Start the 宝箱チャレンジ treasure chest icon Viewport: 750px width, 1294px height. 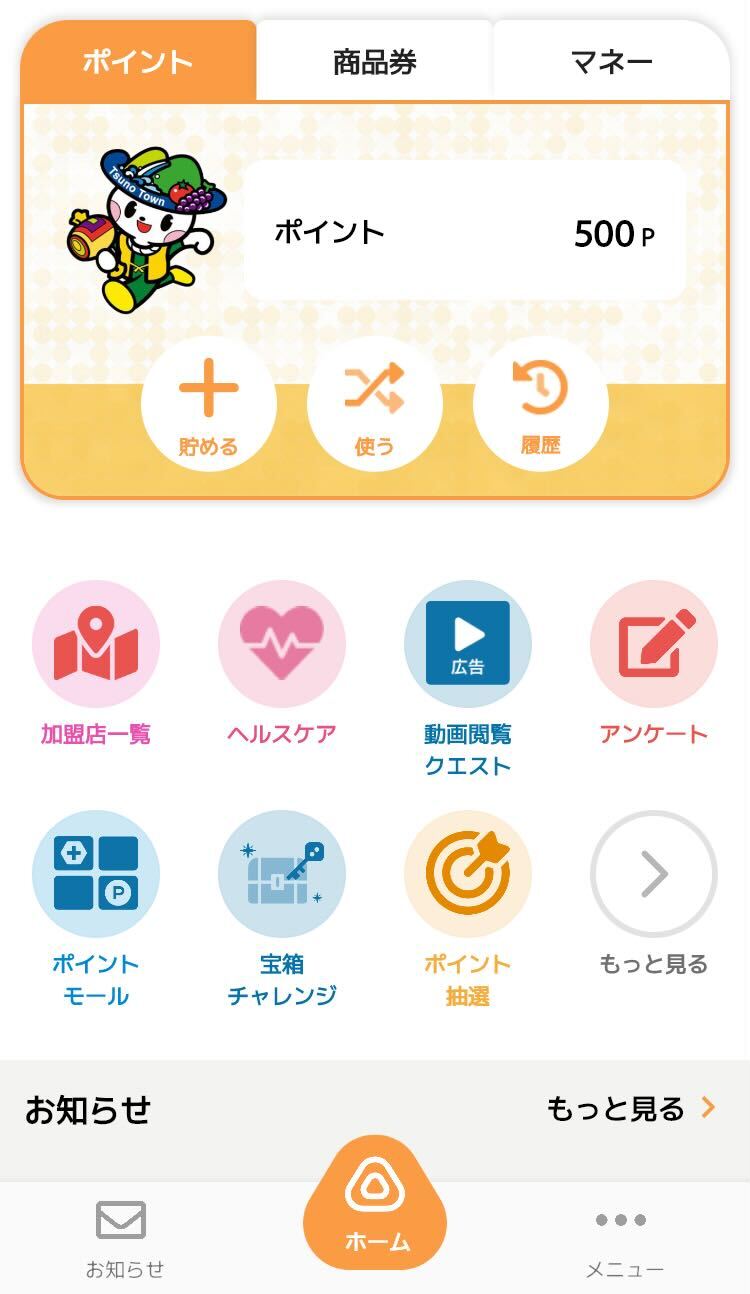pos(282,873)
